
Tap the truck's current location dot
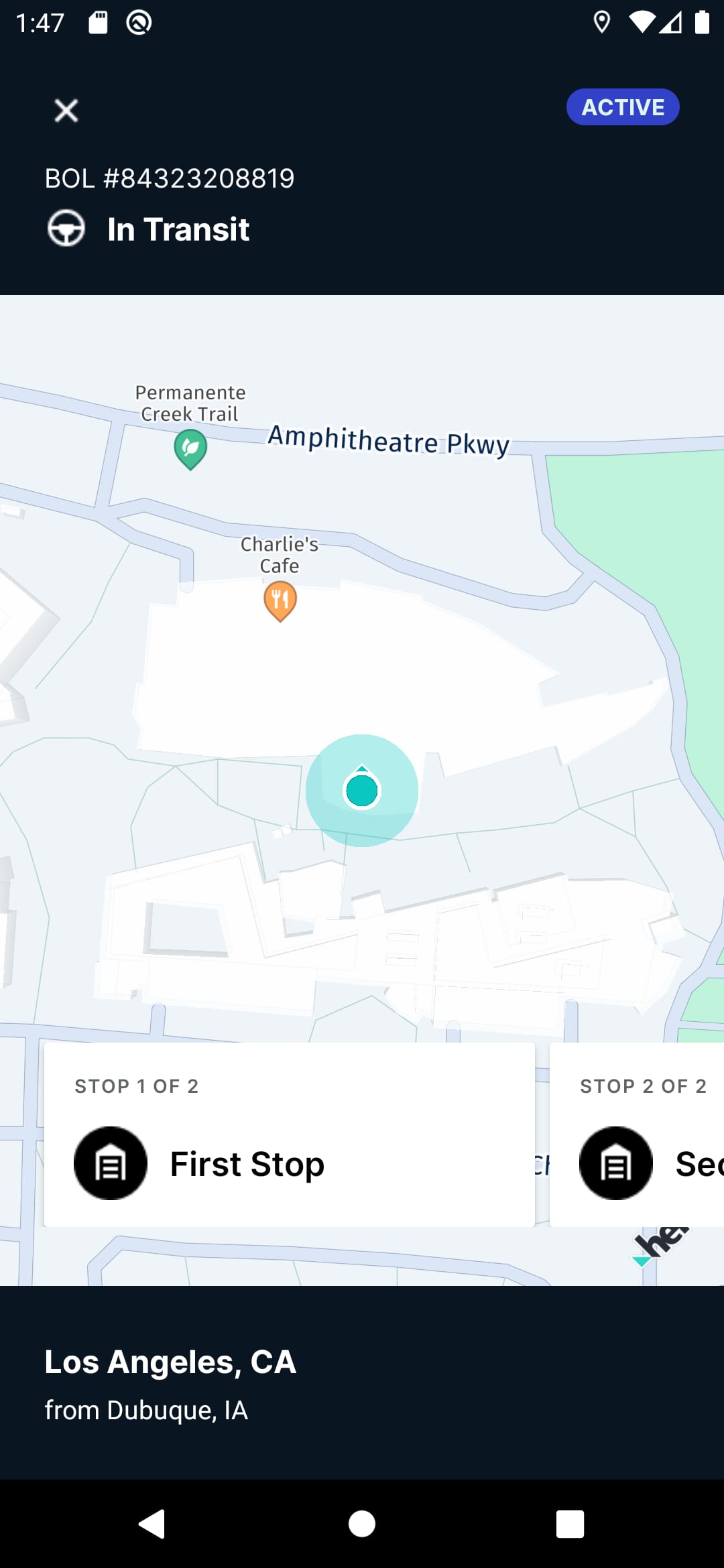[x=361, y=791]
